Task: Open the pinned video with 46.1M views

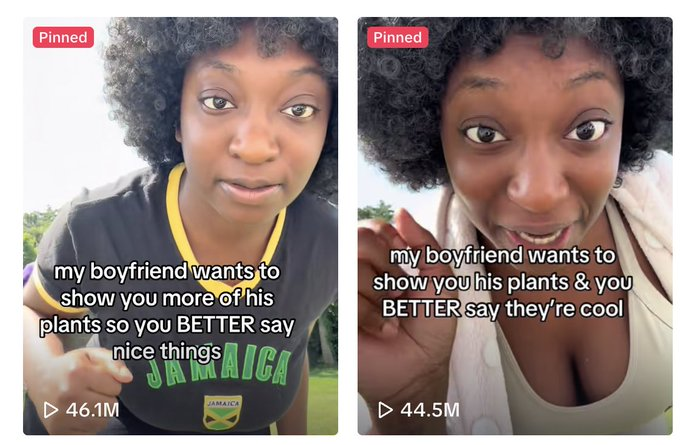Action: pos(180,225)
